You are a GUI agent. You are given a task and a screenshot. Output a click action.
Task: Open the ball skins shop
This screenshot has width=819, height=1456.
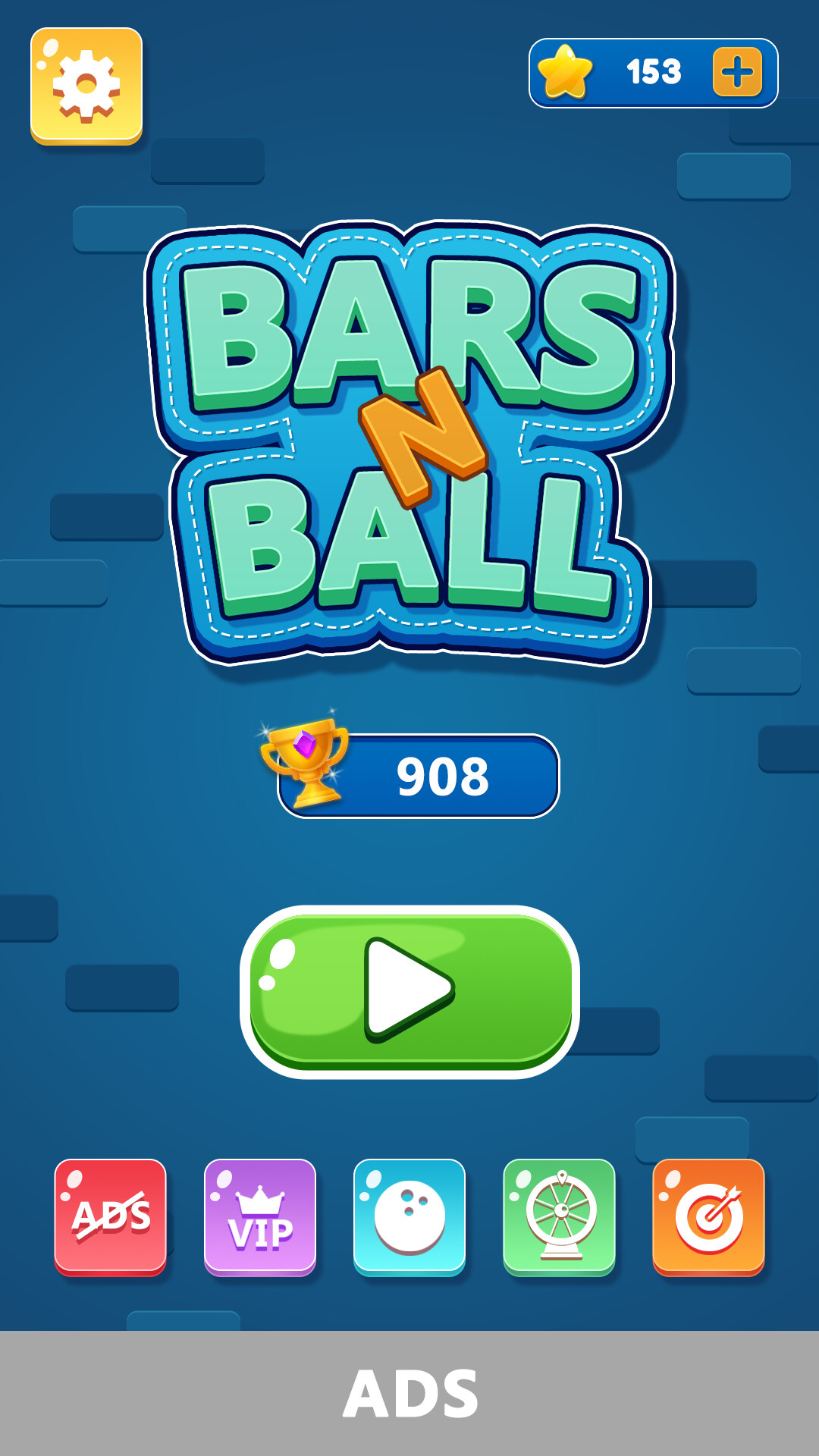pos(409,1216)
